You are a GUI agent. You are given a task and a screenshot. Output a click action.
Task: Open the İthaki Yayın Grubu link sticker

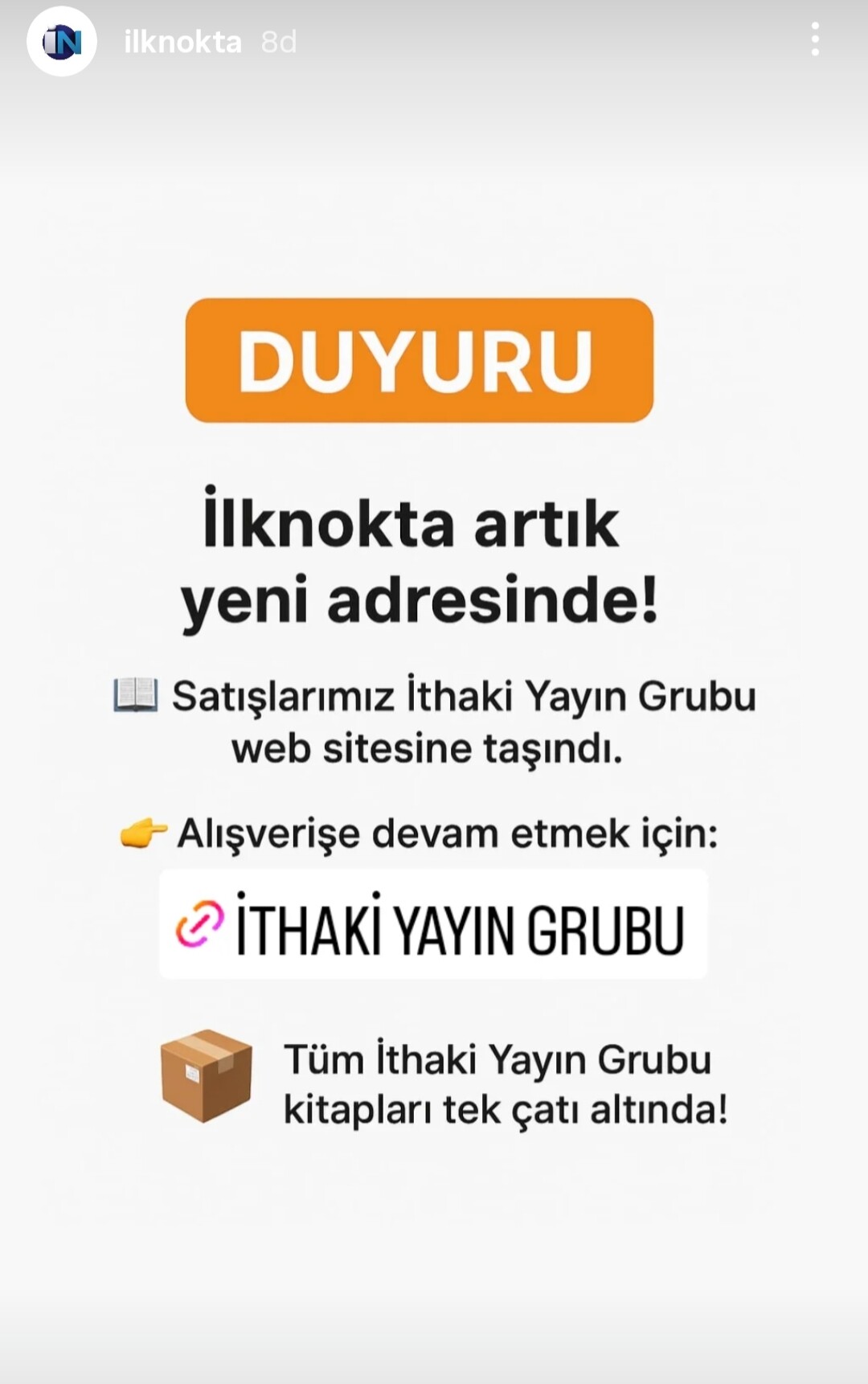coord(432,924)
